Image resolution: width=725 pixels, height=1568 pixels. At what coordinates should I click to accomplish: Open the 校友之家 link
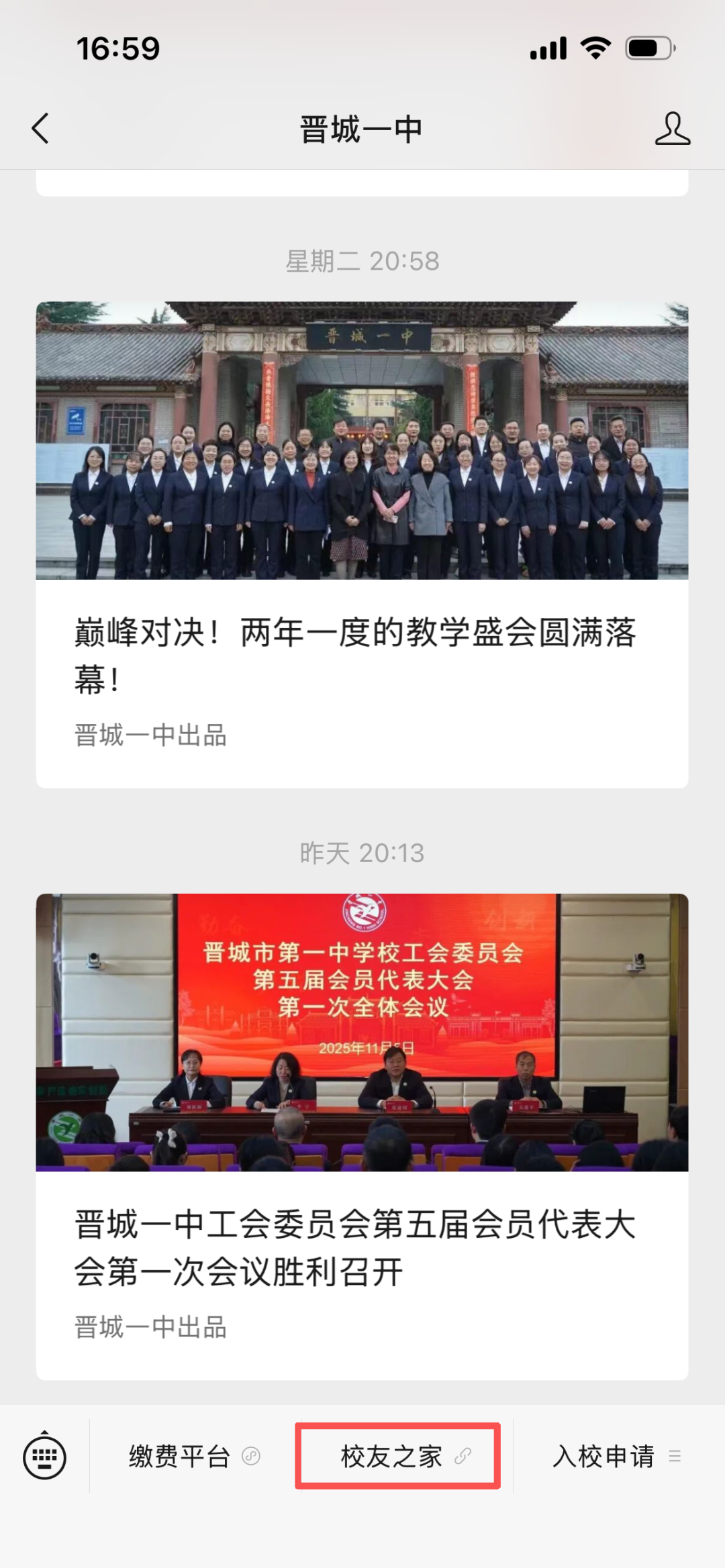point(397,1457)
